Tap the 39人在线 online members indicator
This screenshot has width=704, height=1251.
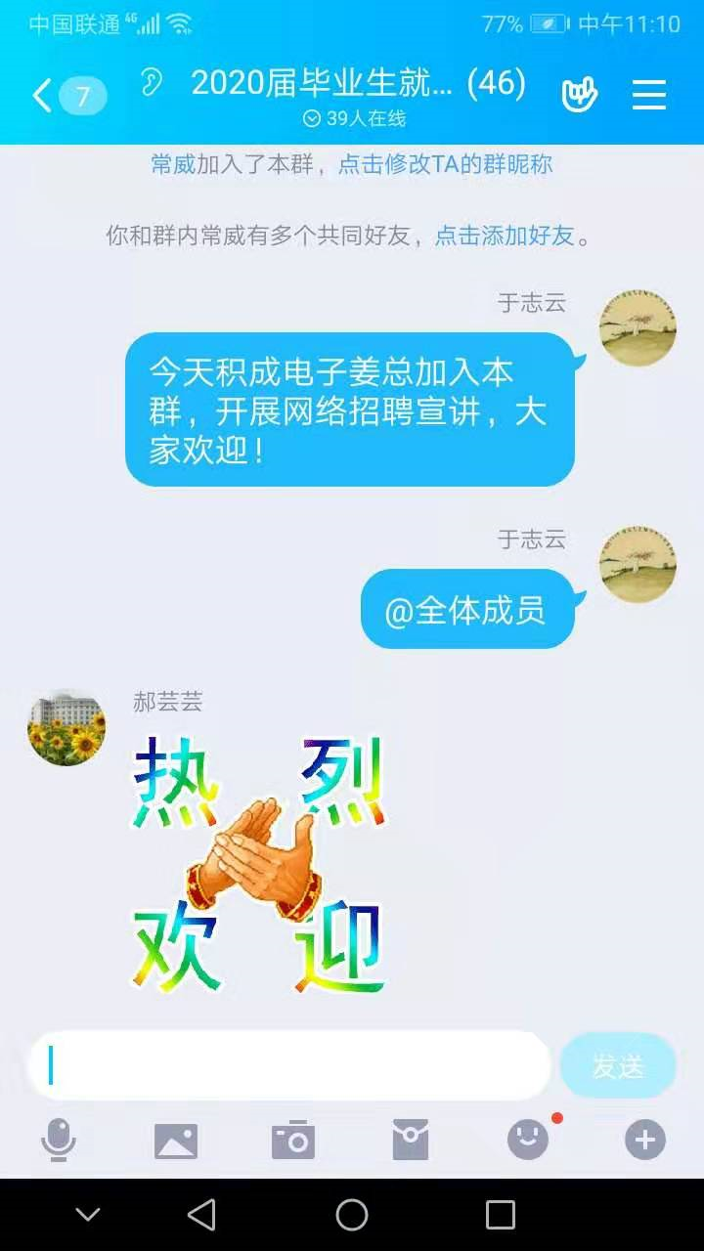pos(355,119)
